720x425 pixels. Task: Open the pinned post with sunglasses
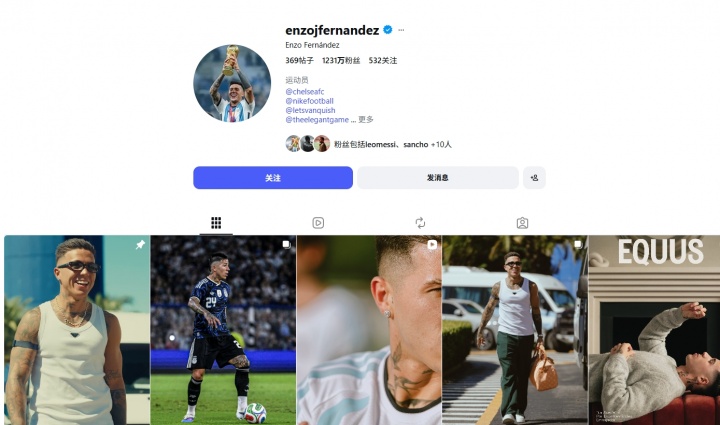[x=76, y=330]
